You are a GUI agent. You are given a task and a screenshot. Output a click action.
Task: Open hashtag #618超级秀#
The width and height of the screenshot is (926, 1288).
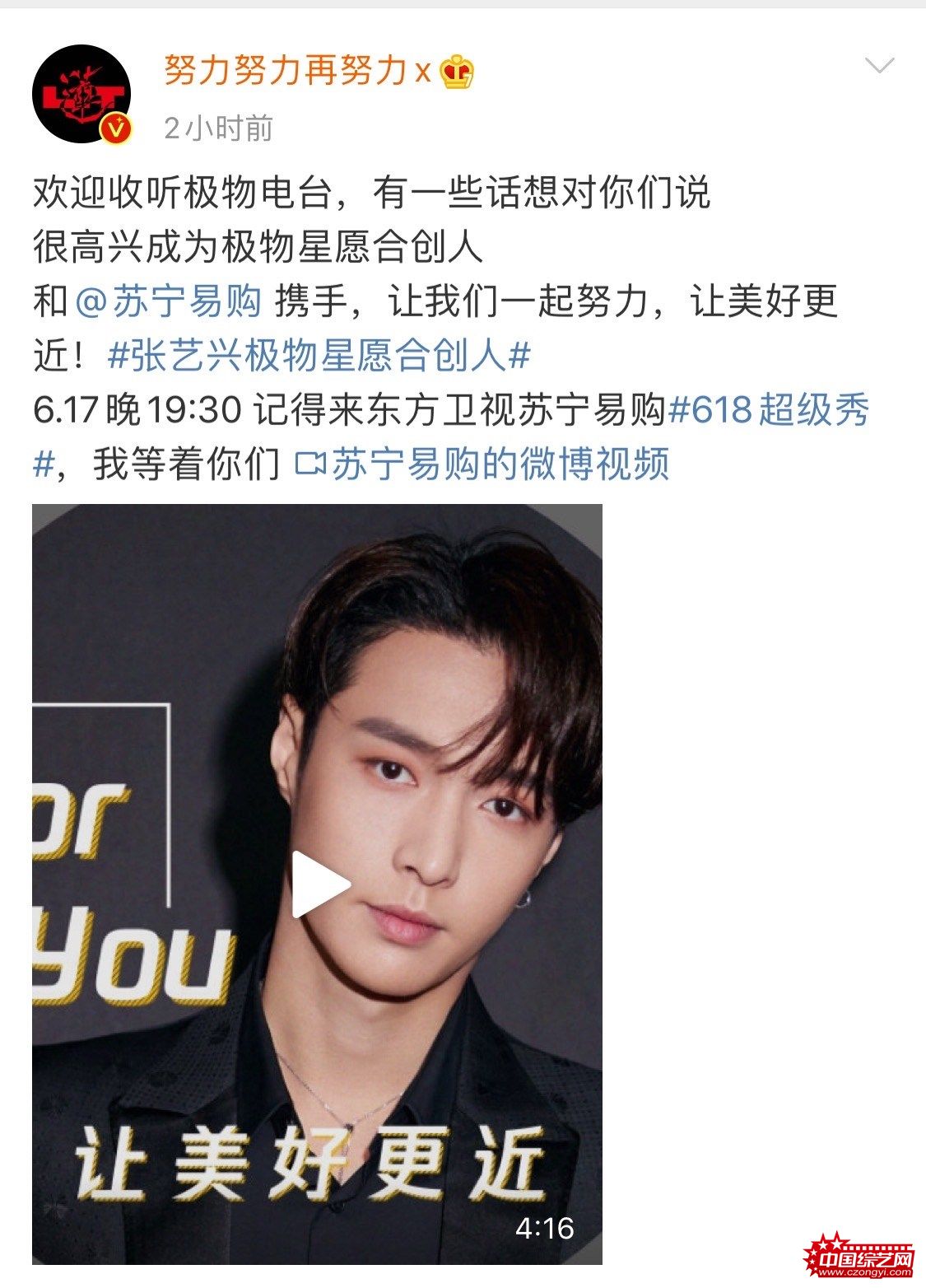[x=769, y=410]
